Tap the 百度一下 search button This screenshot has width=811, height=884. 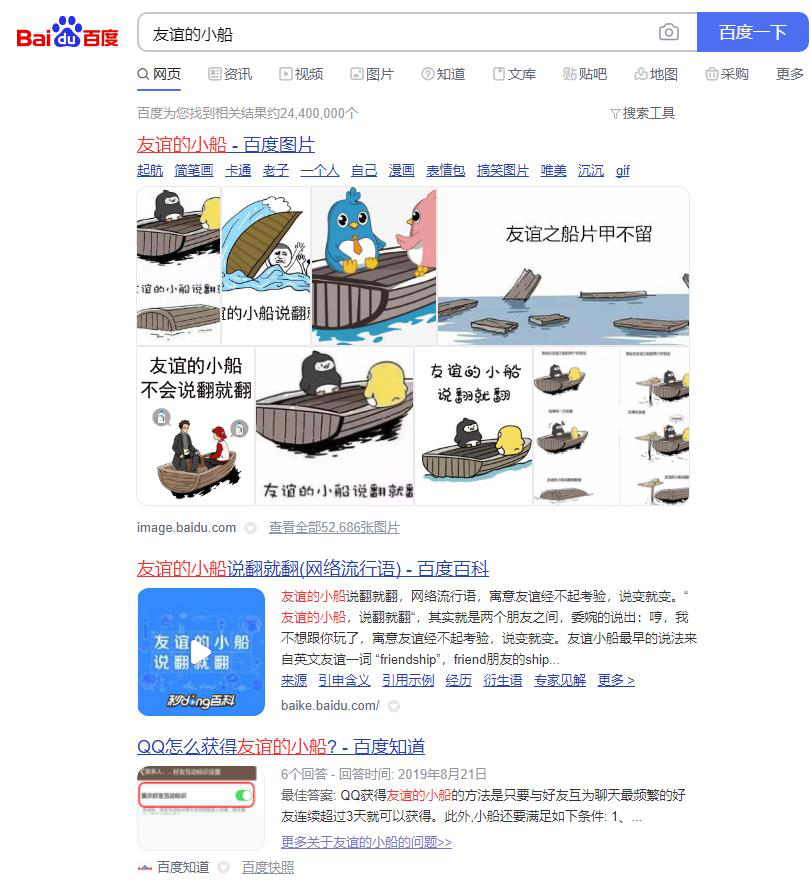[x=752, y=33]
